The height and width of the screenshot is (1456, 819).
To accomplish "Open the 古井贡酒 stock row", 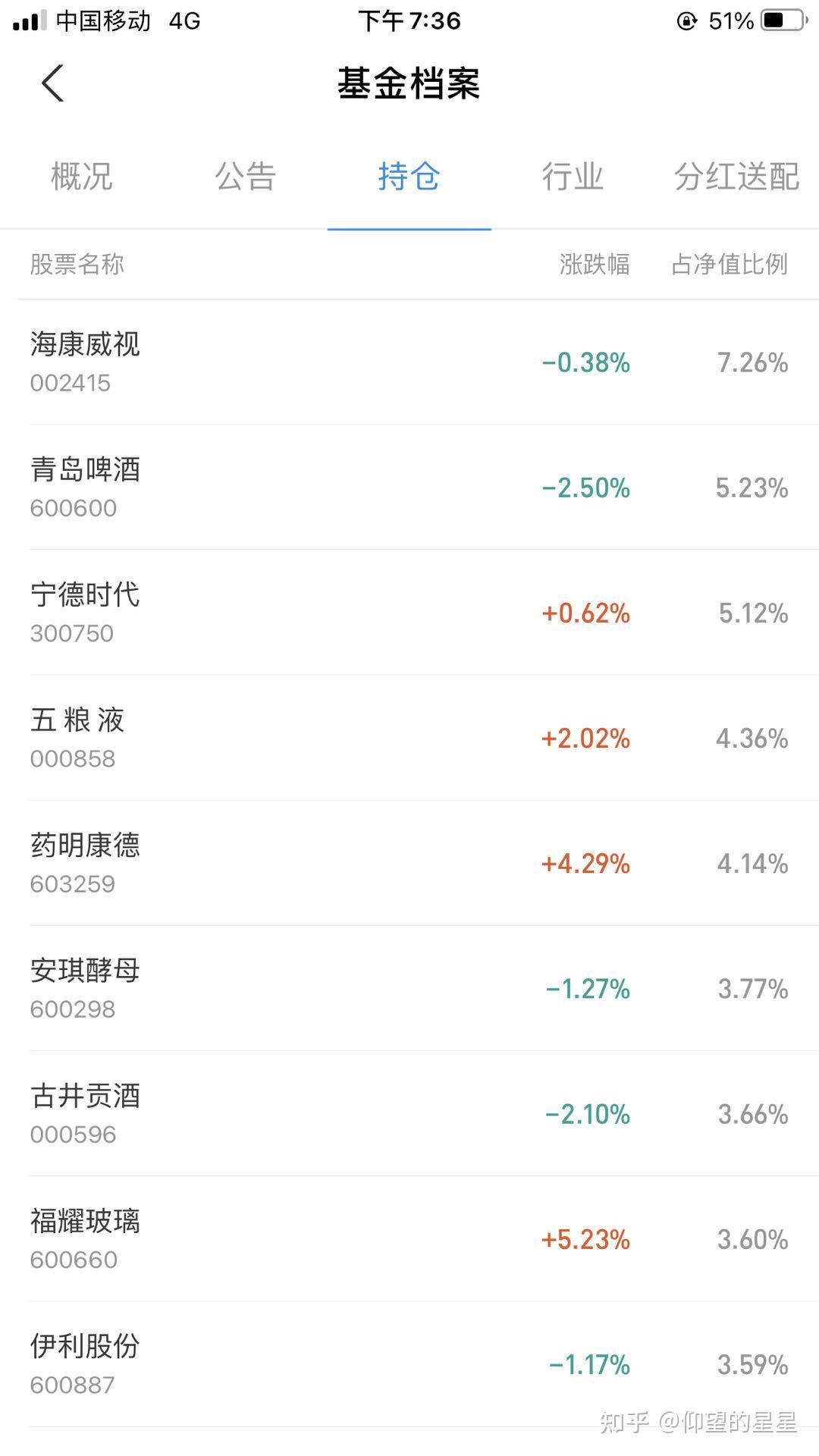I will 409,1113.
